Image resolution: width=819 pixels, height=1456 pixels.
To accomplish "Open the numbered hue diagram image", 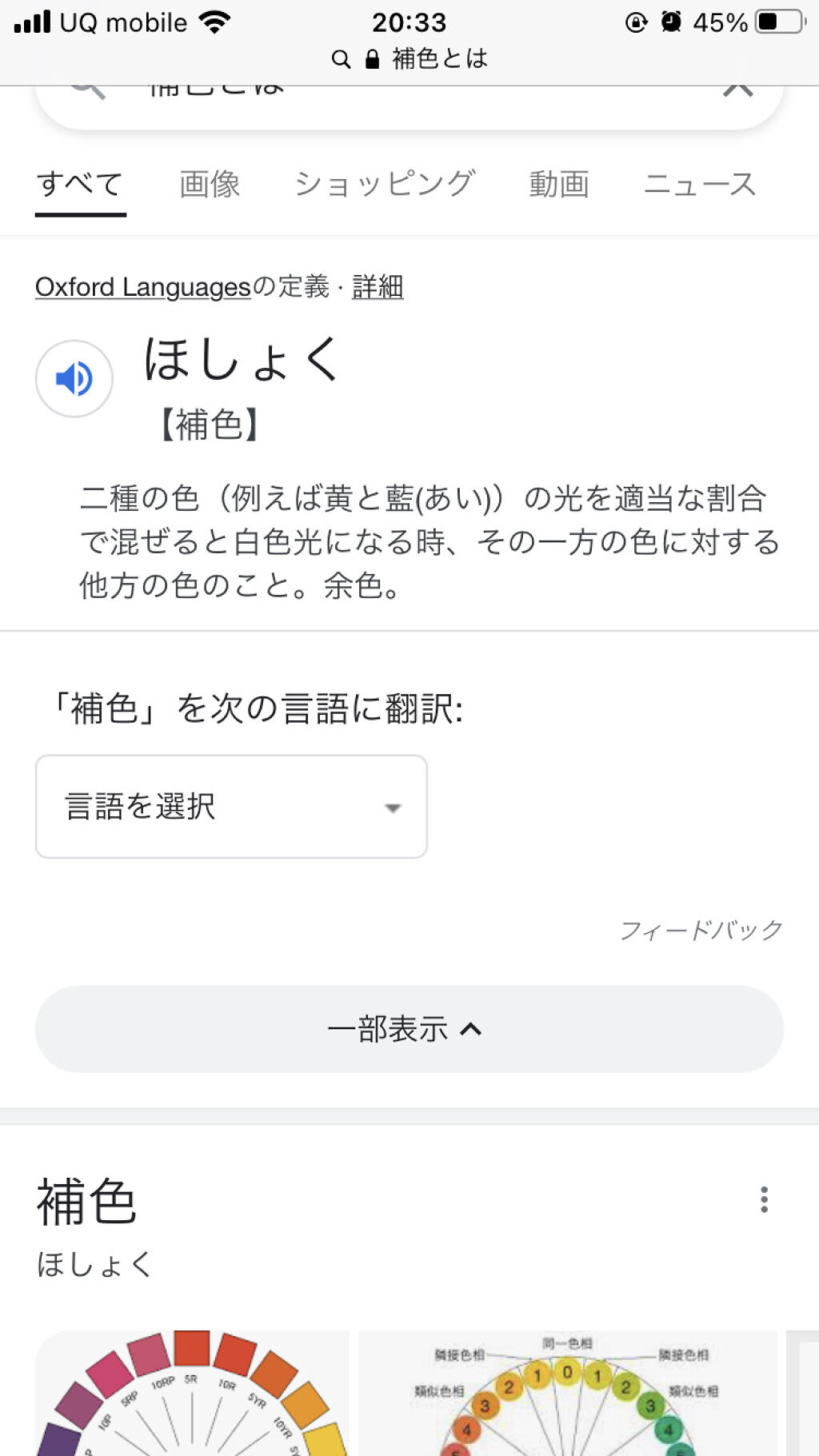I will coord(567,1393).
